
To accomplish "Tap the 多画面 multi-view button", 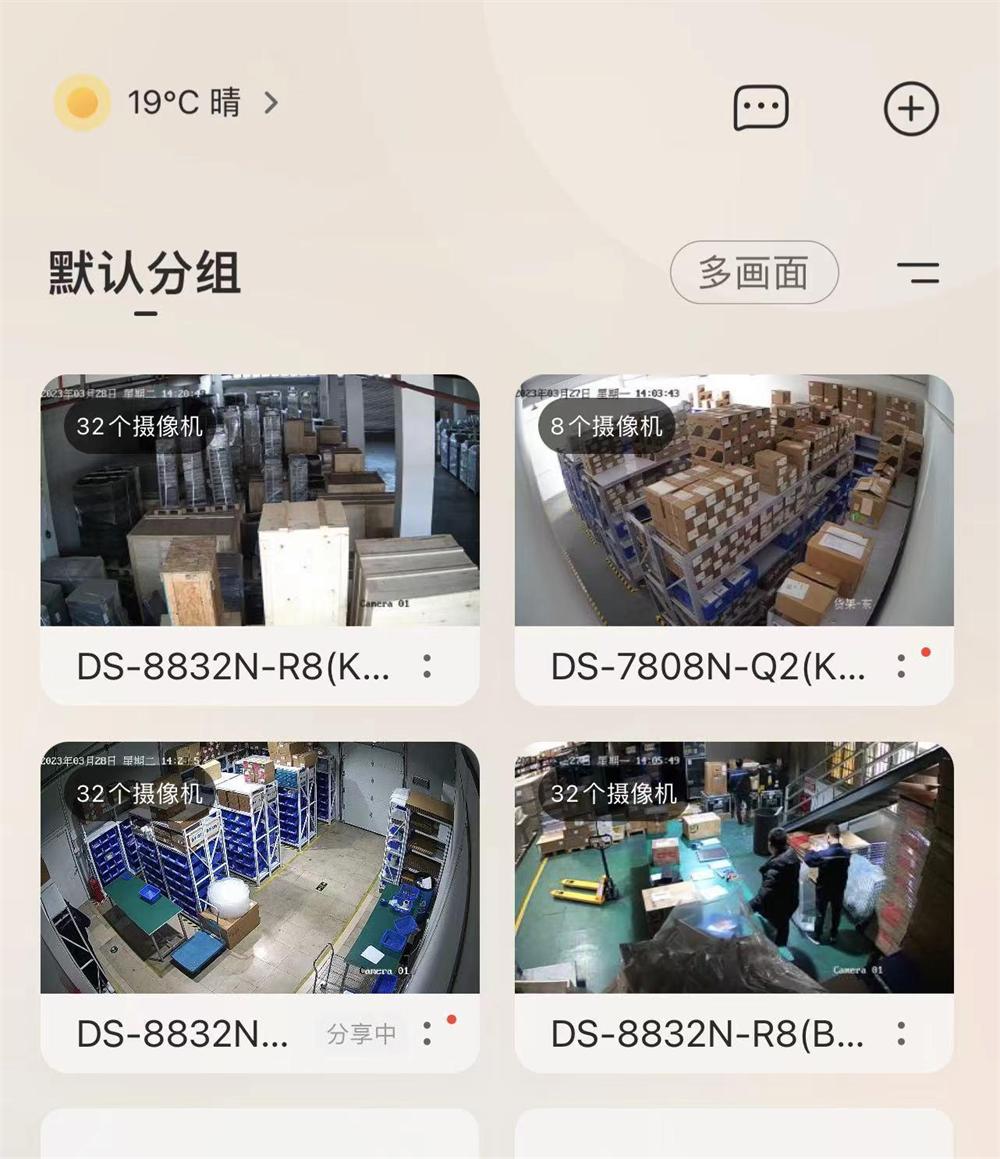I will coord(753,272).
